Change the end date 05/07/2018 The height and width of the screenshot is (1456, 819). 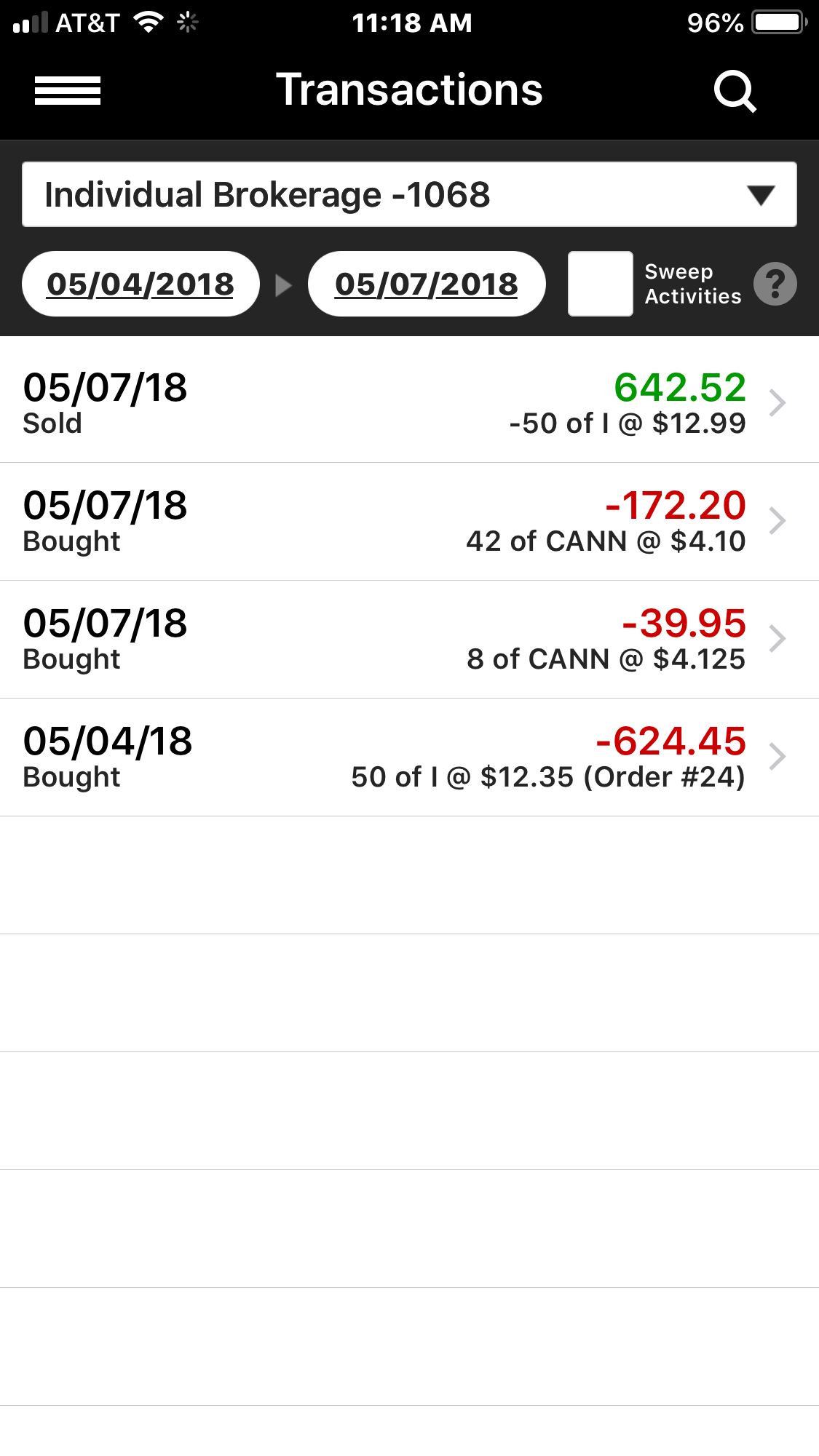[427, 284]
